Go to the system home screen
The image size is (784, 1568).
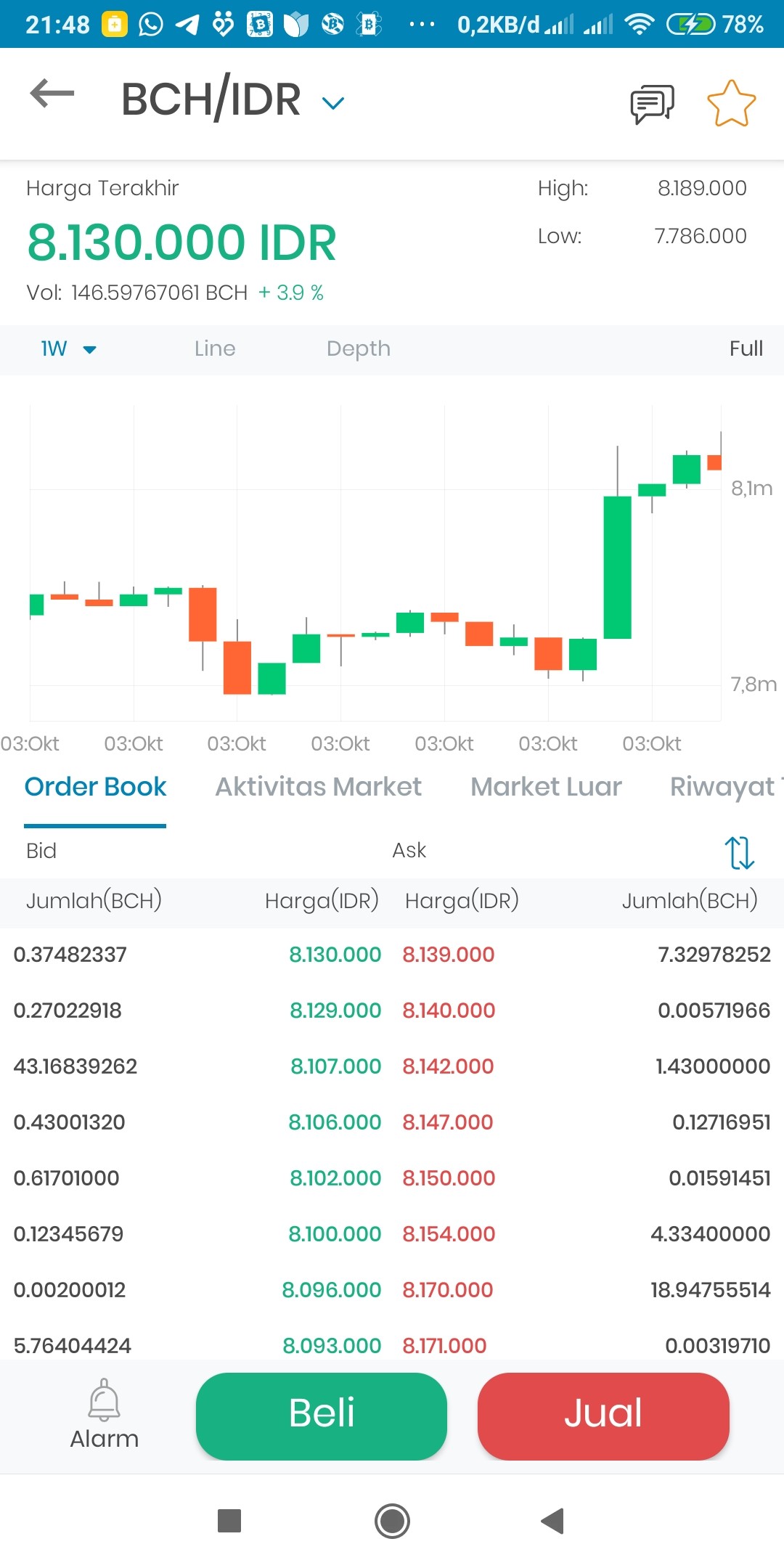pos(392,1521)
